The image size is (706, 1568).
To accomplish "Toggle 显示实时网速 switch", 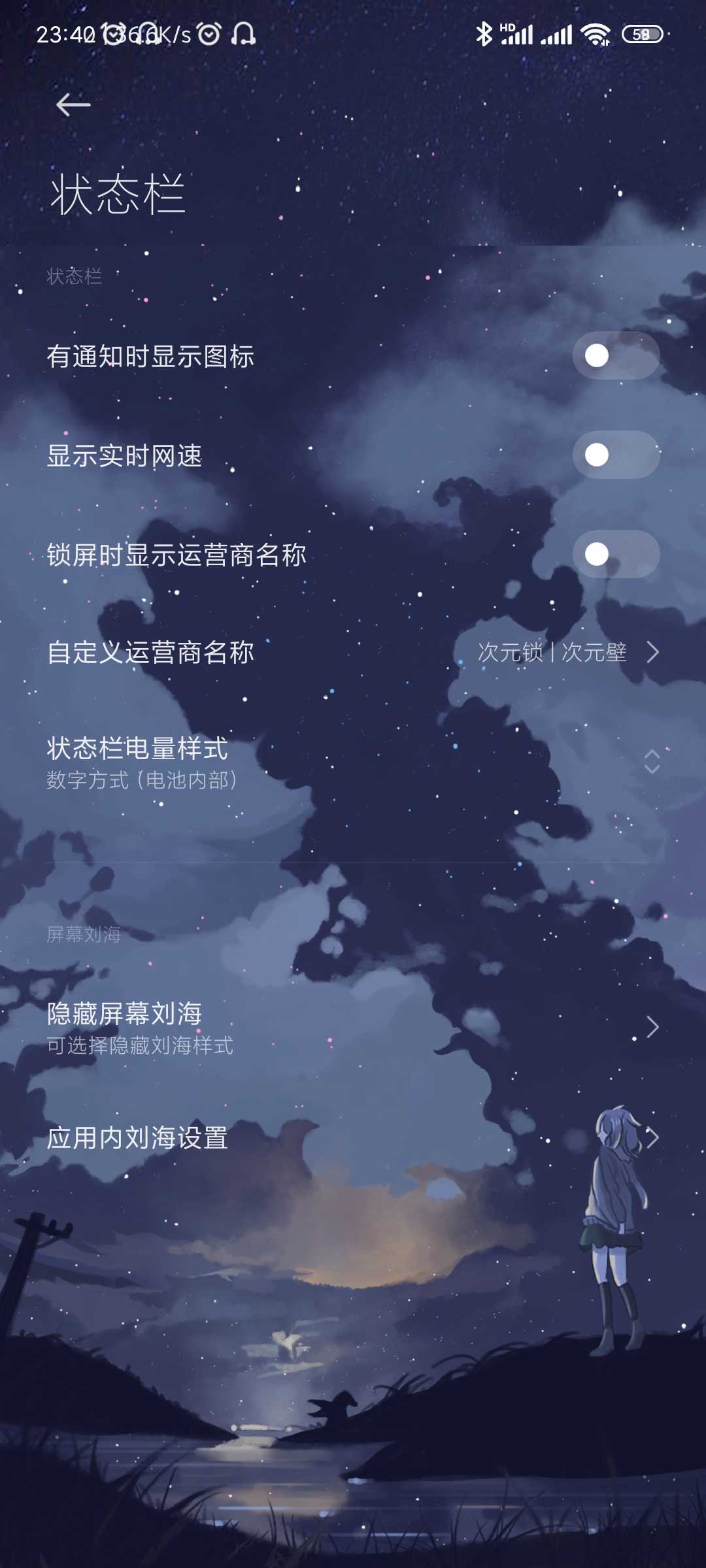I will (615, 455).
